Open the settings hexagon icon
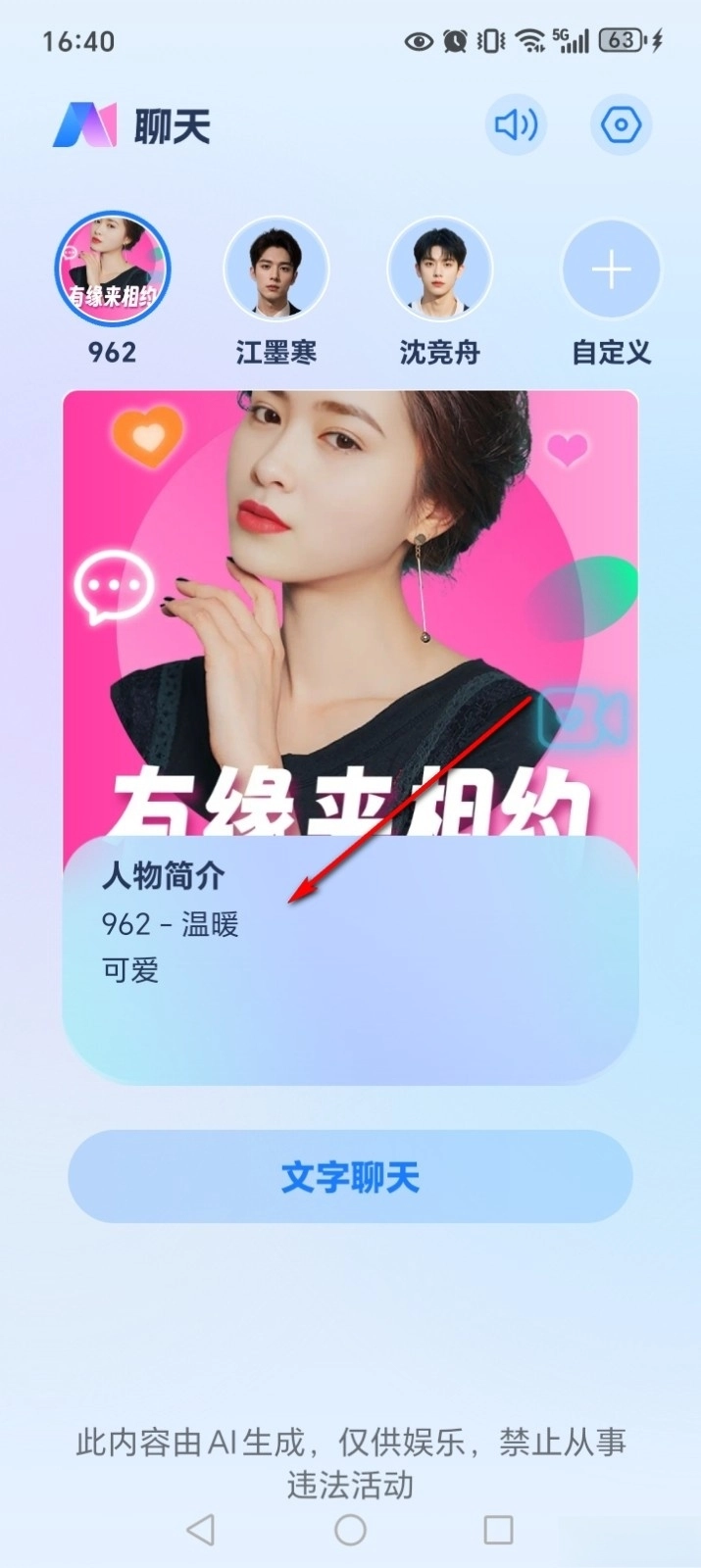This screenshot has height=1568, width=701. click(x=621, y=125)
